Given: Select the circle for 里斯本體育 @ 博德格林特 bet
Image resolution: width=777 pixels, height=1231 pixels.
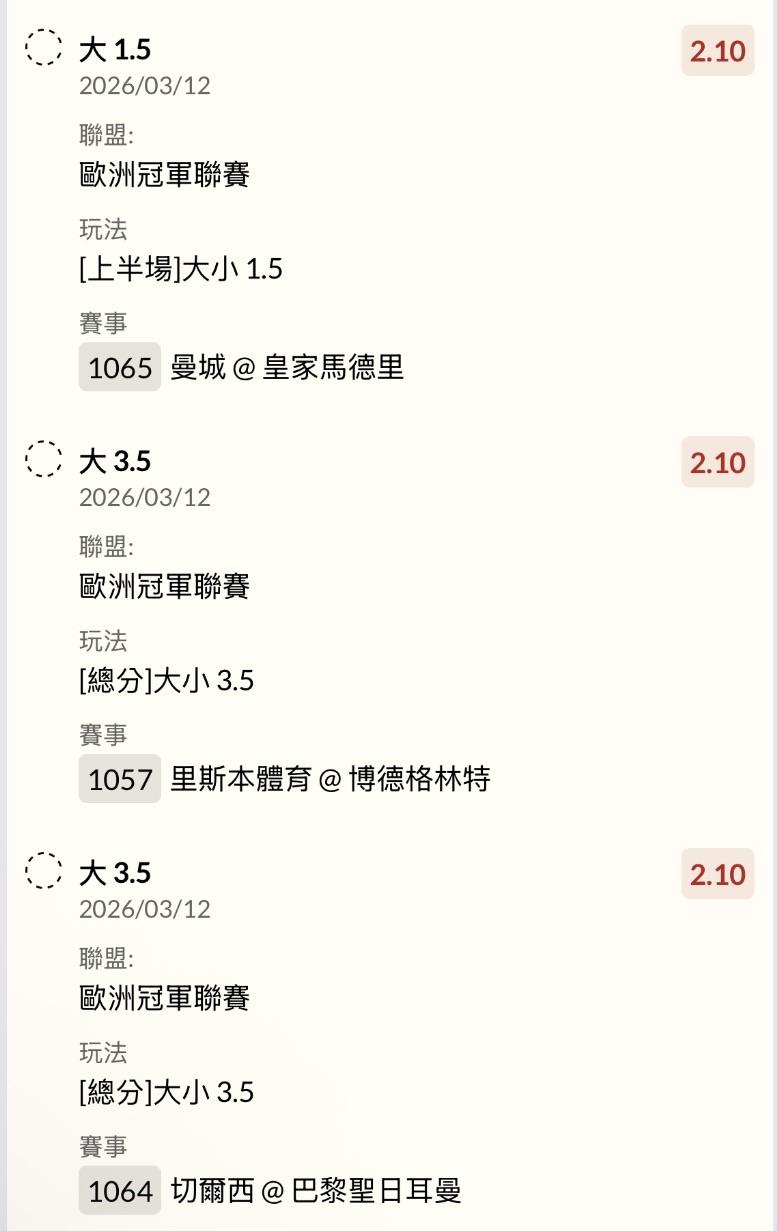Looking at the screenshot, I should 43,460.
